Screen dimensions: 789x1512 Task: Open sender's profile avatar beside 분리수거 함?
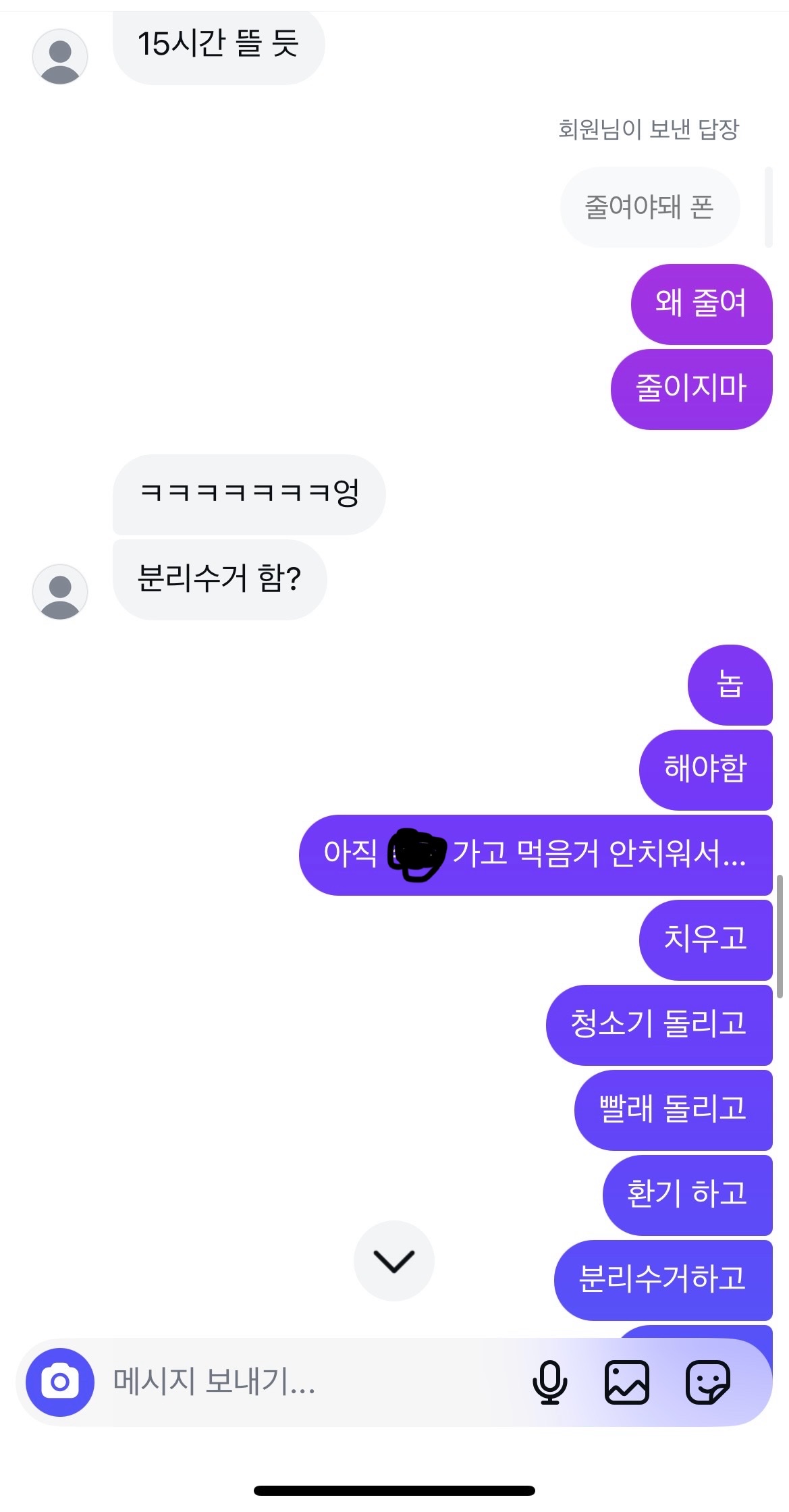60,592
